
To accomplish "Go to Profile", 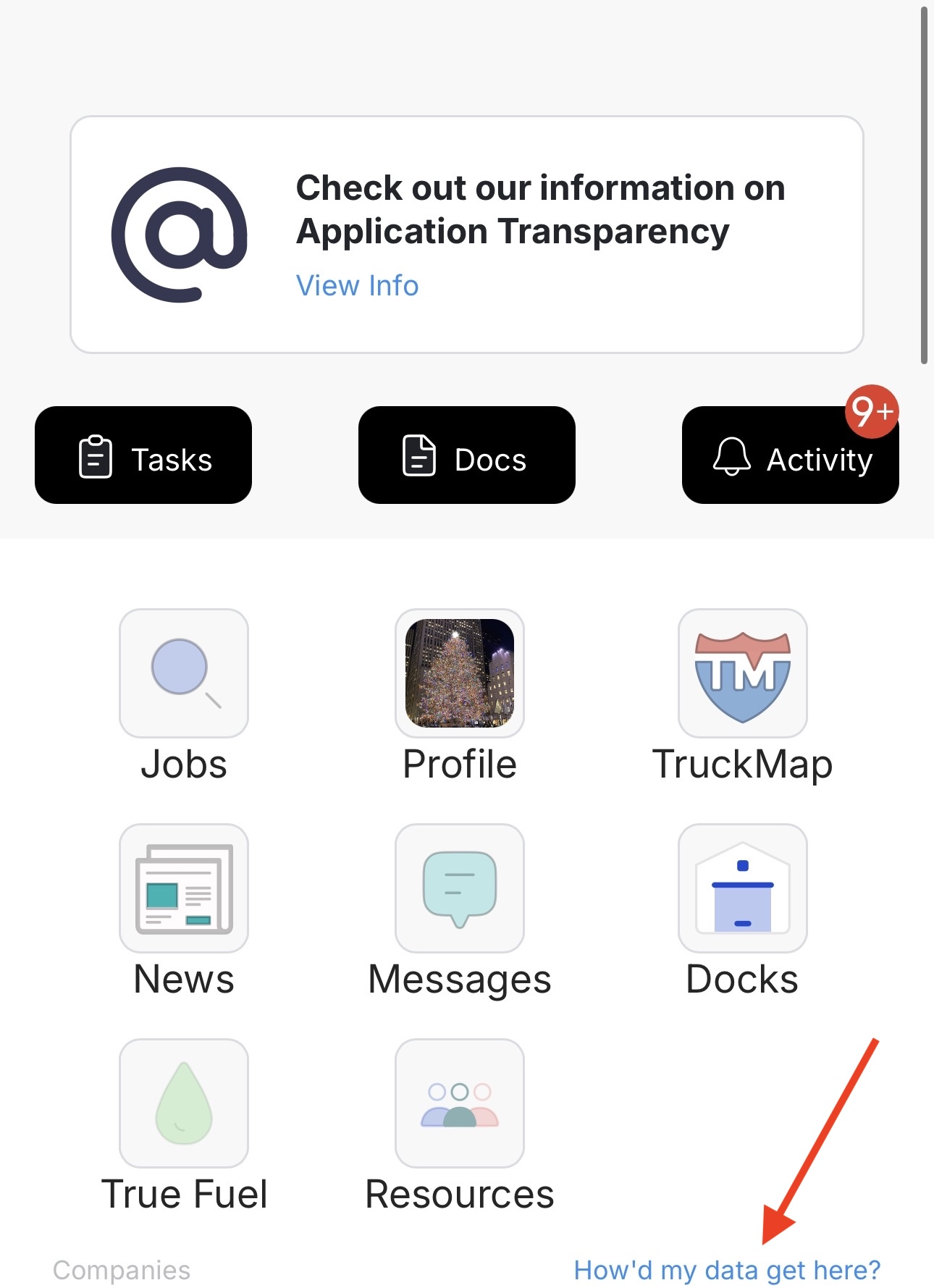I will click(x=459, y=673).
